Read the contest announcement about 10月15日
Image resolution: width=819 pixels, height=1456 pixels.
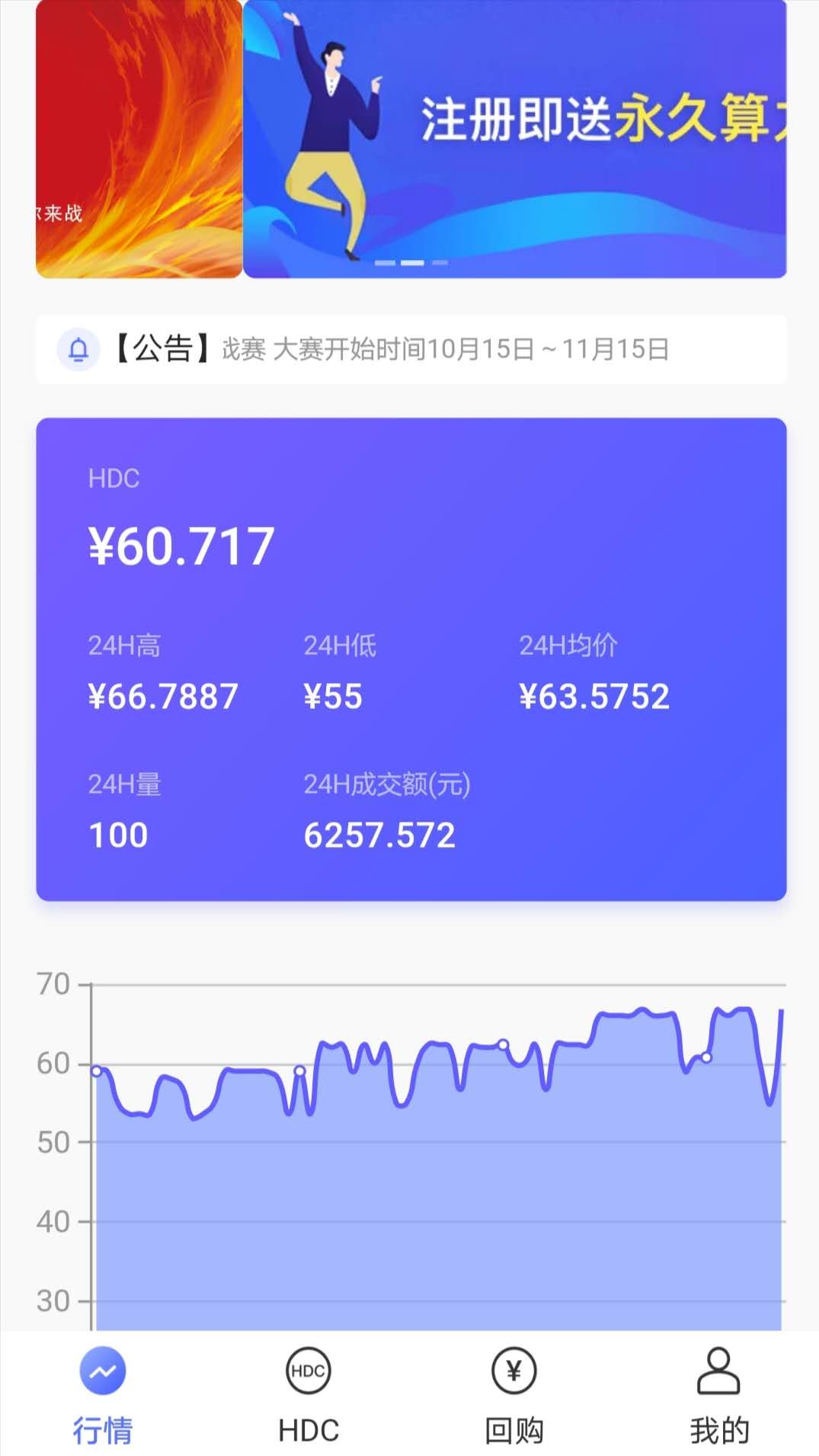coord(442,350)
